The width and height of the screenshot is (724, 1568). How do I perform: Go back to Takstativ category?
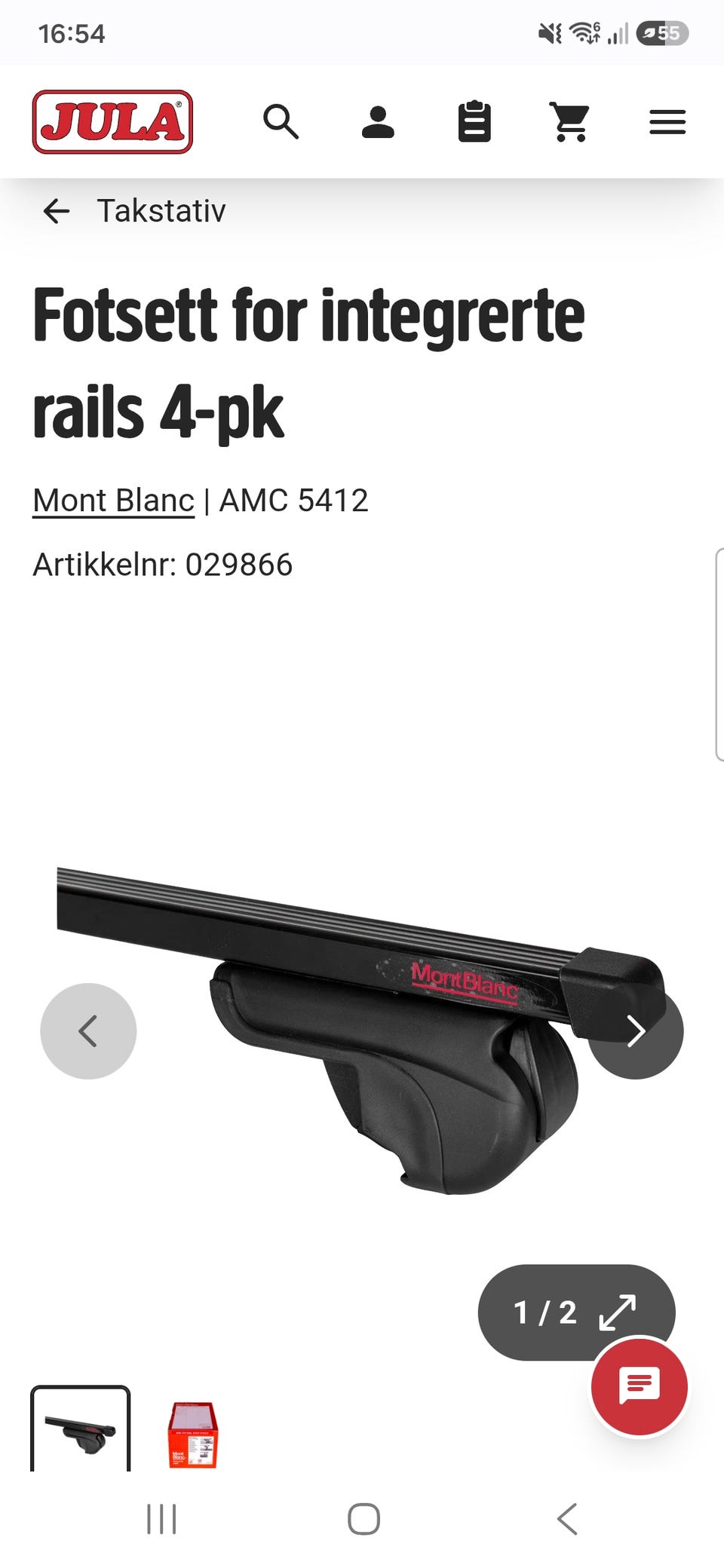pyautogui.click(x=134, y=211)
